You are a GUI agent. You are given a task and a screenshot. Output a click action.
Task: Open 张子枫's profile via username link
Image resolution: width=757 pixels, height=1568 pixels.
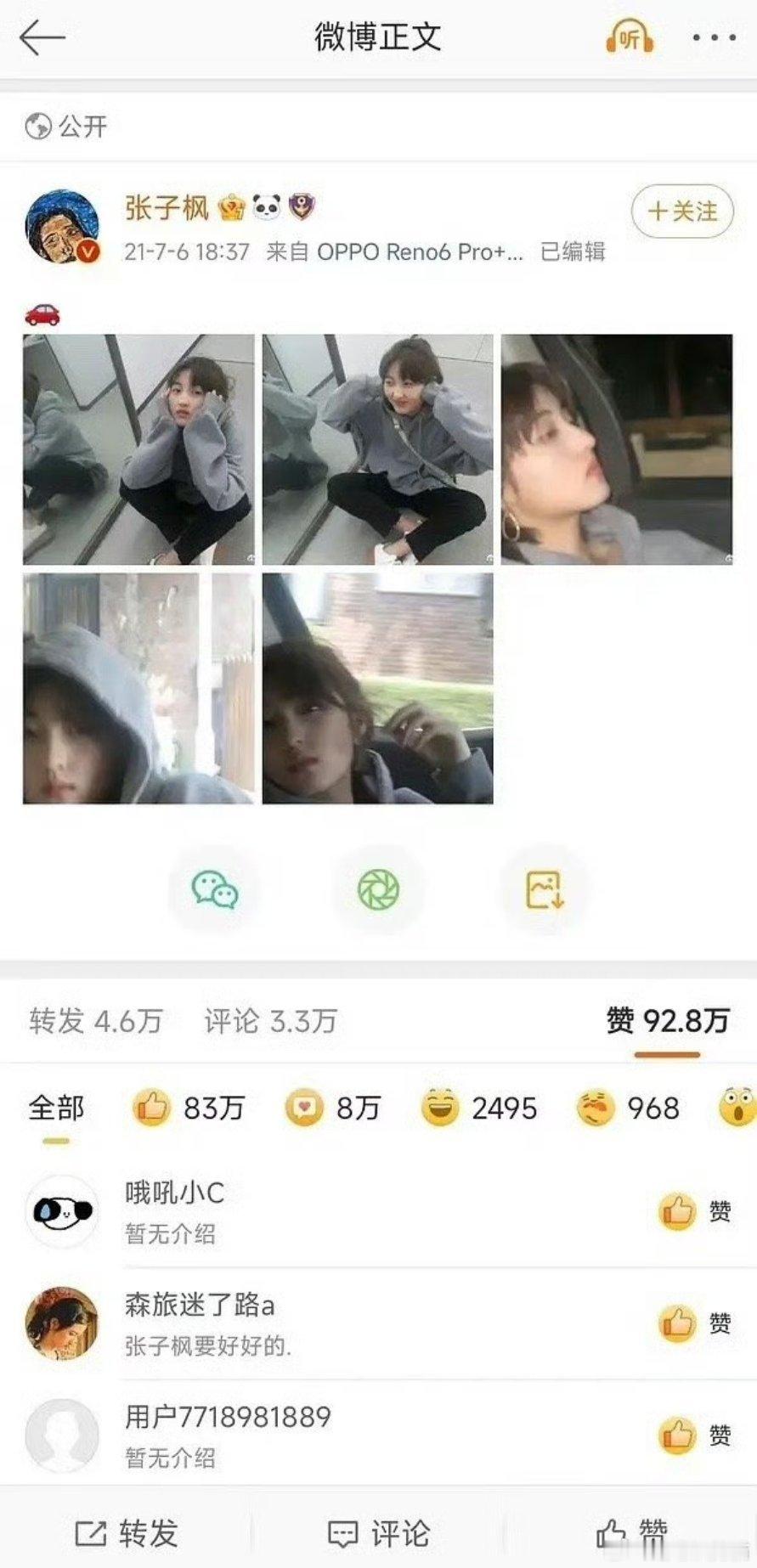coord(167,206)
